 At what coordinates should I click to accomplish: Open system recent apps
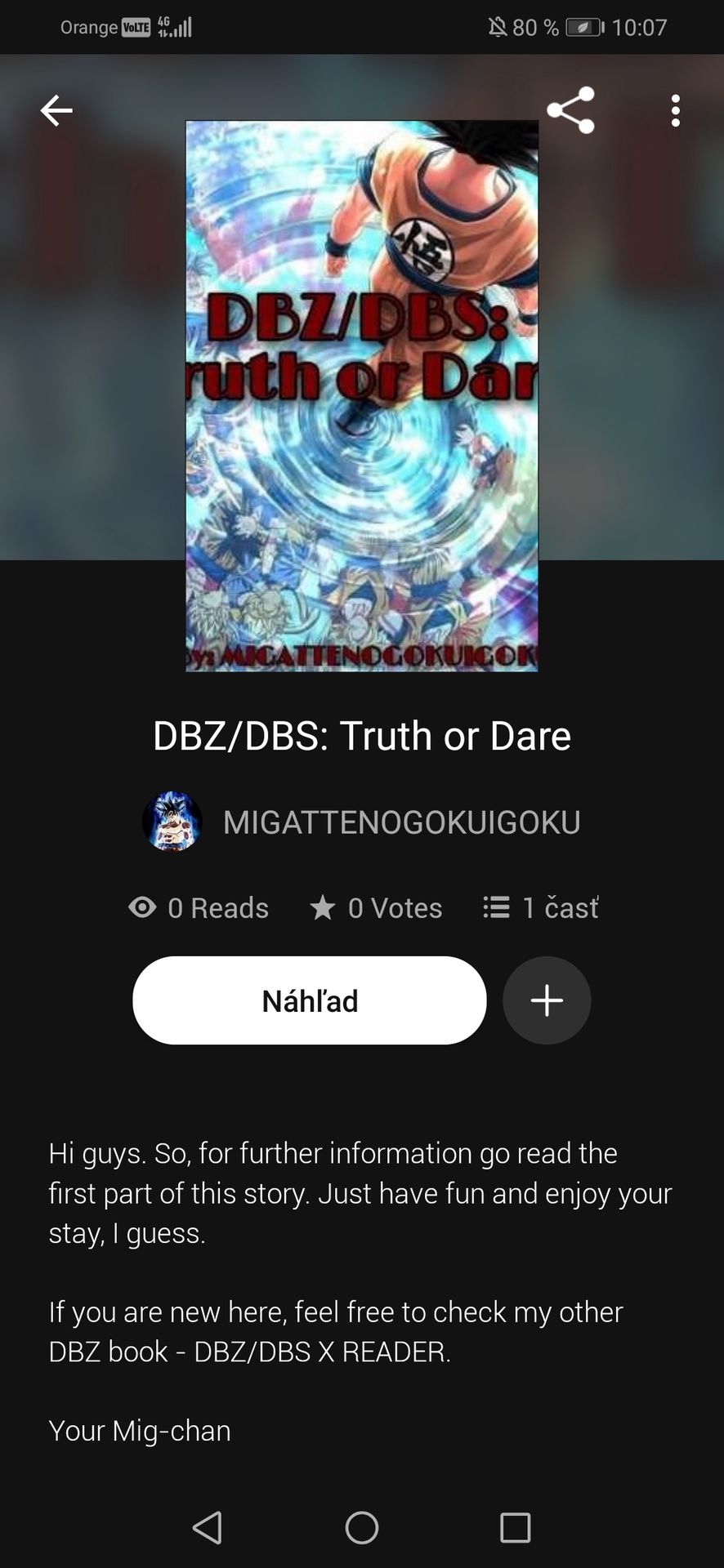(x=515, y=1527)
